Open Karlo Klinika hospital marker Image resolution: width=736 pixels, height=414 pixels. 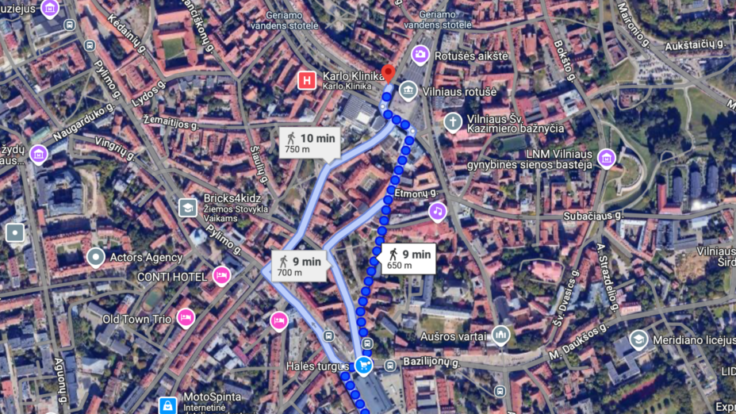coord(309,79)
